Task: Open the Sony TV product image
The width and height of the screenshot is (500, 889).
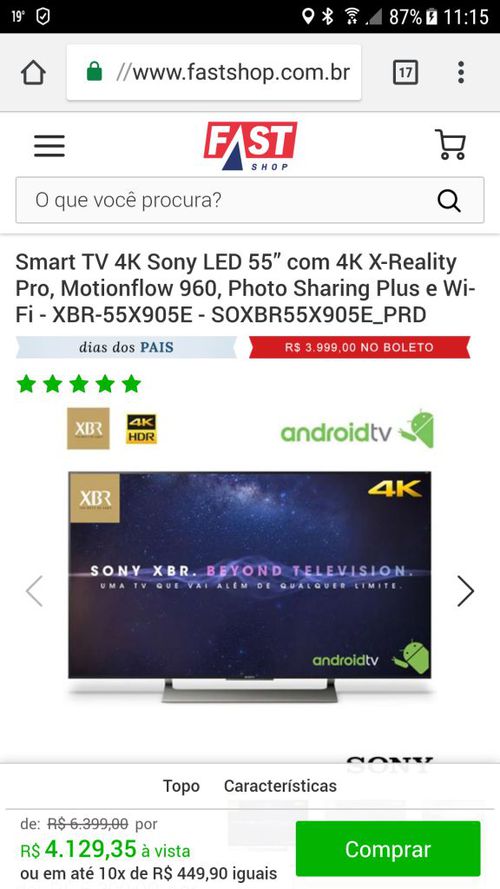Action: (x=249, y=587)
